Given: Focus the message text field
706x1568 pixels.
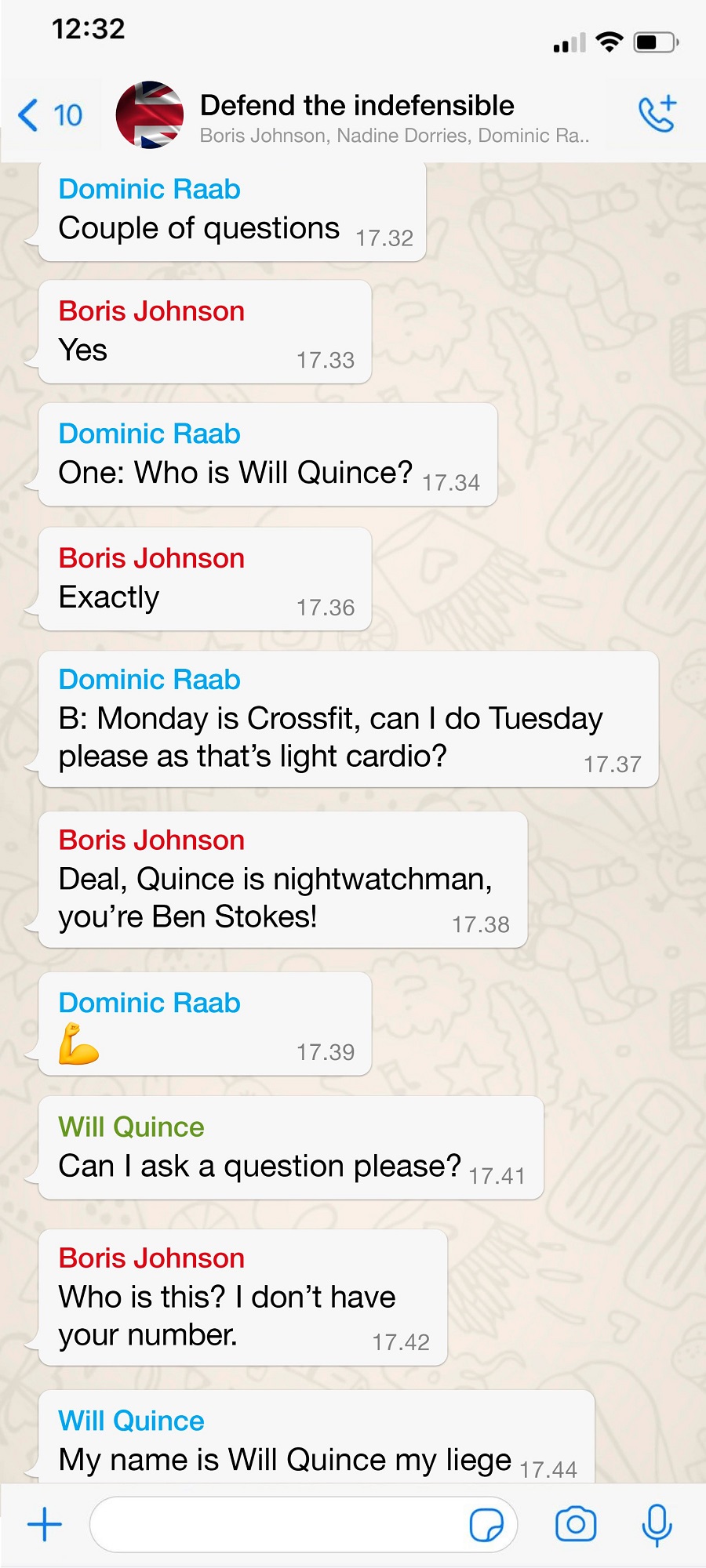Looking at the screenshot, I should click(x=304, y=1524).
